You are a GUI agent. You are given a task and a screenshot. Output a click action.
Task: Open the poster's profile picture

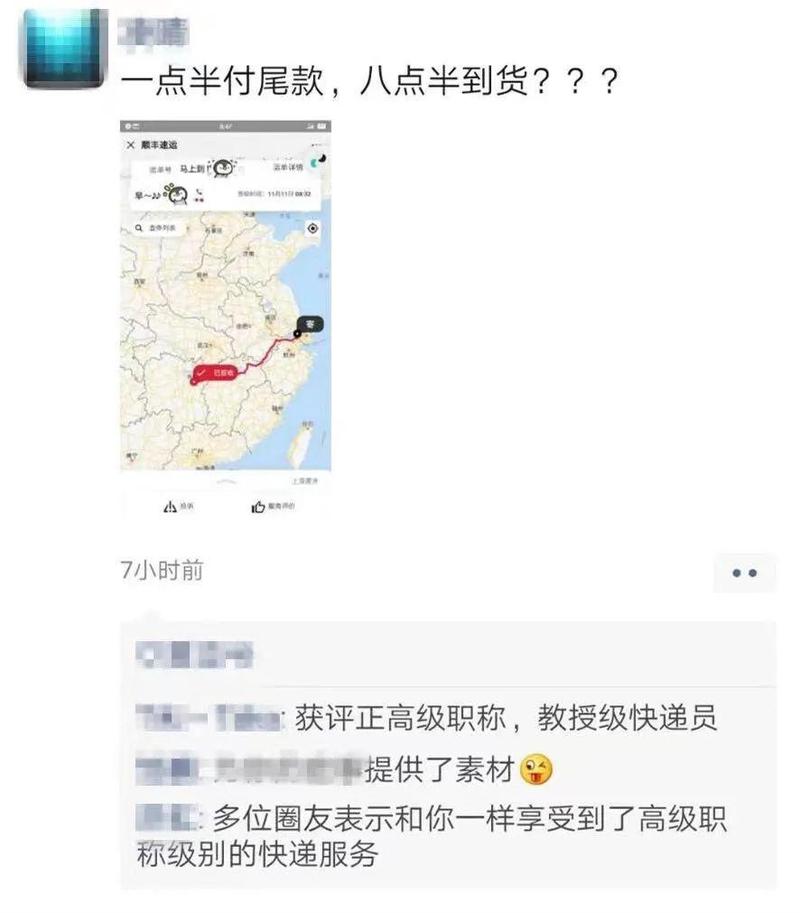pyautogui.click(x=64, y=50)
